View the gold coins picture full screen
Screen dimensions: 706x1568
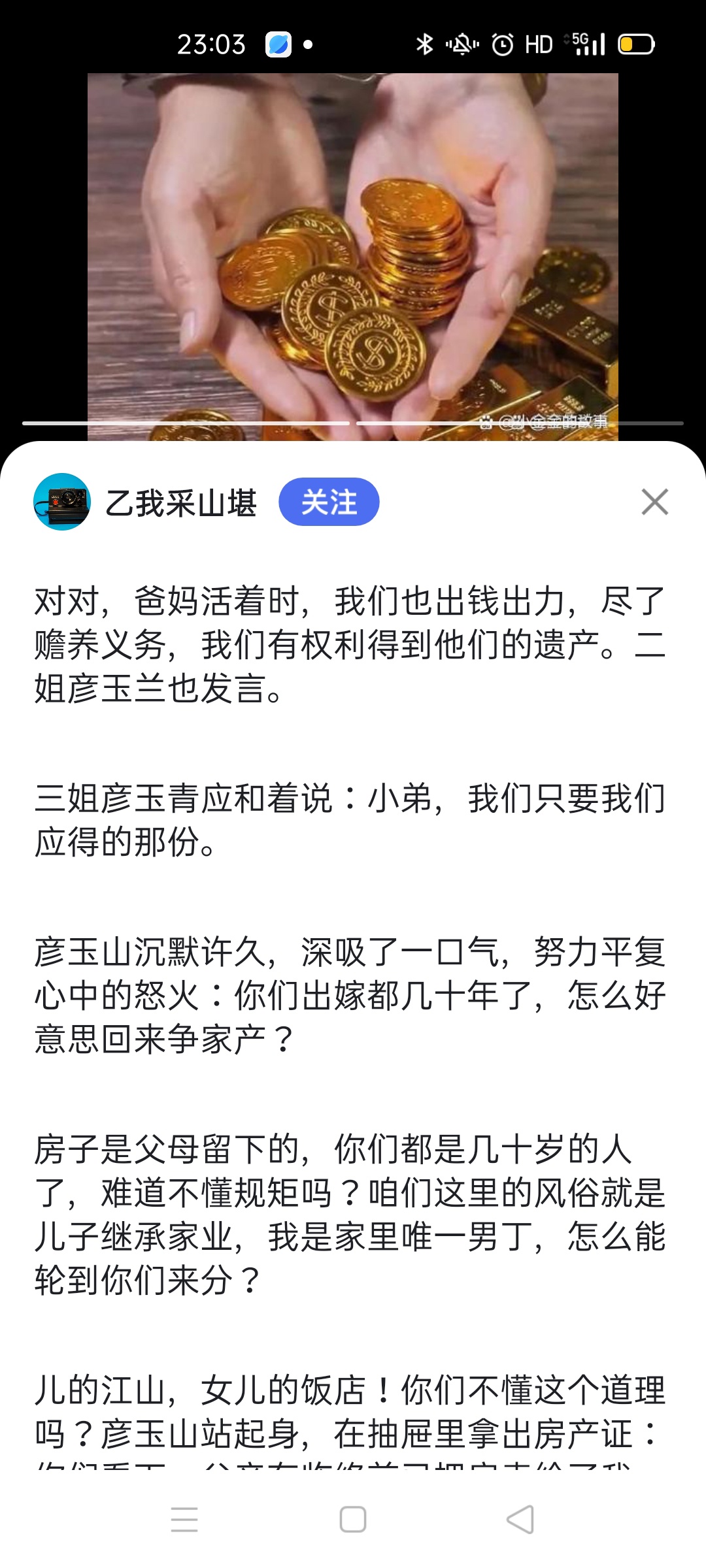tap(353, 255)
